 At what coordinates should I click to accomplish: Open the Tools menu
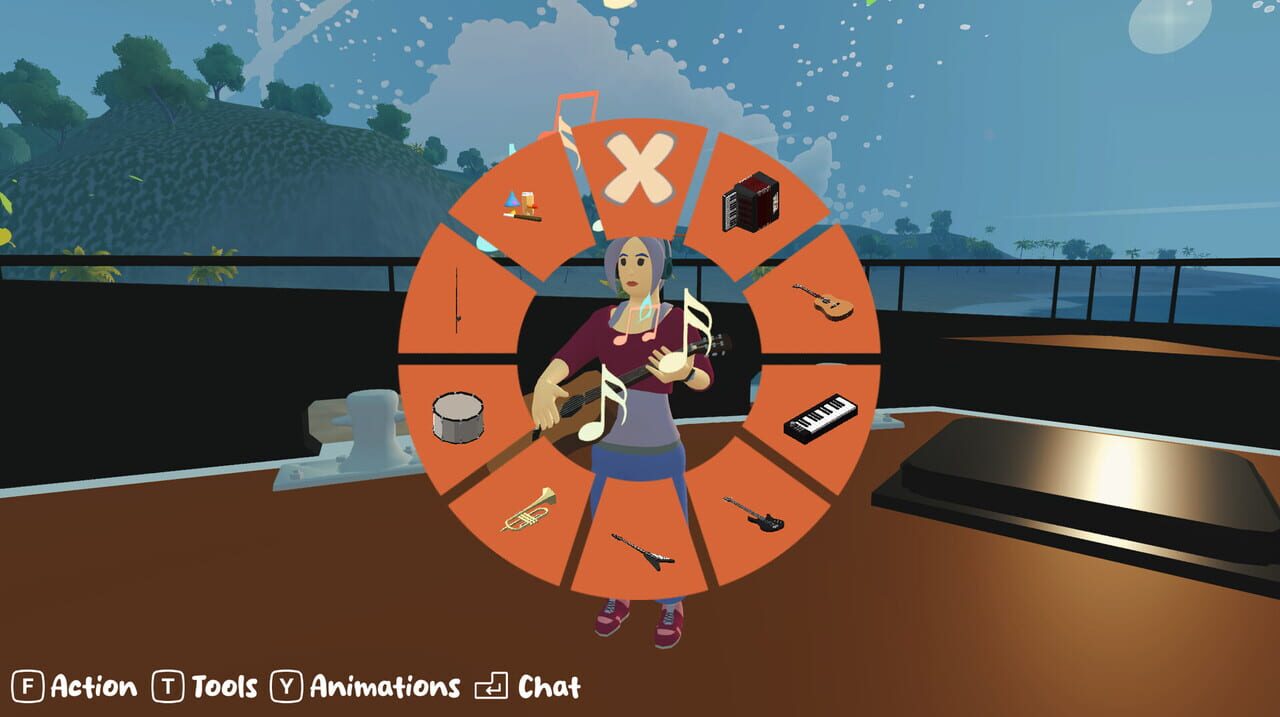[205, 687]
